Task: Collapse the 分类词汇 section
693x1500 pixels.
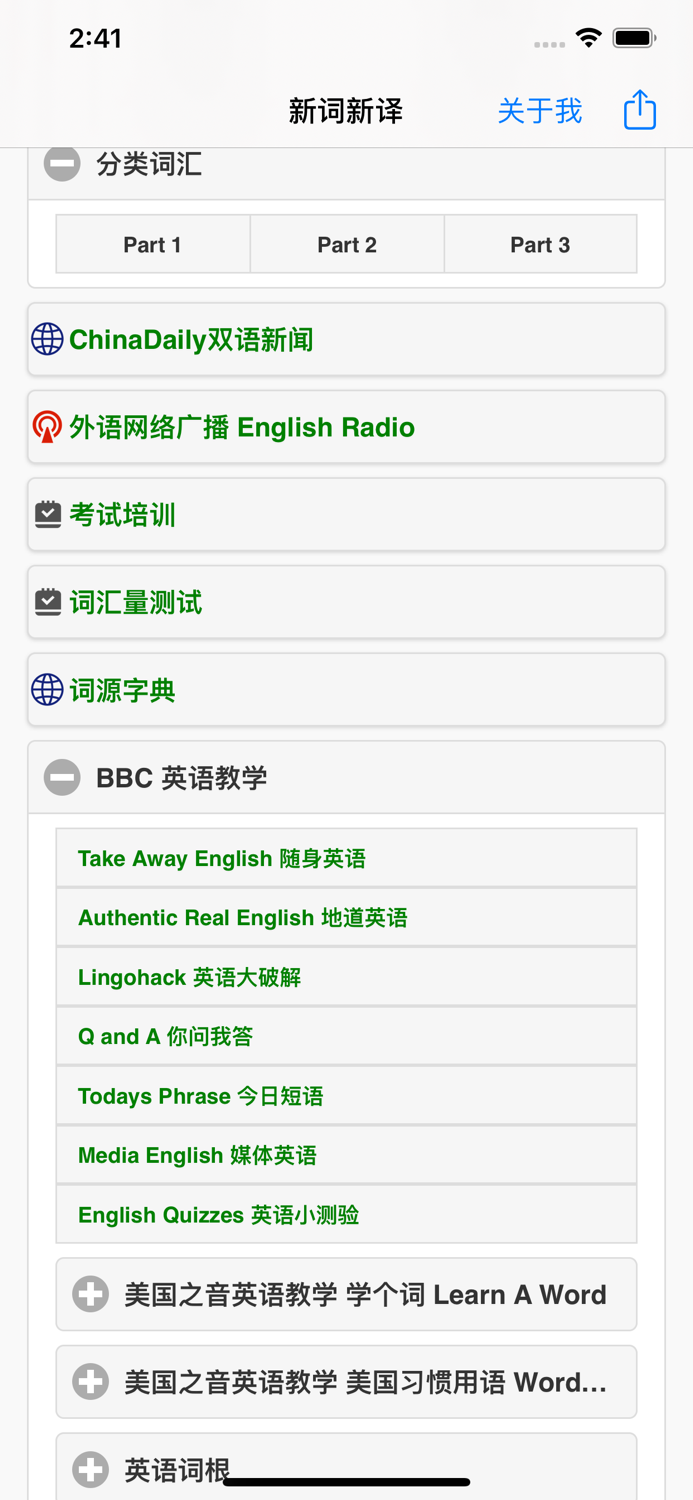Action: [346, 165]
